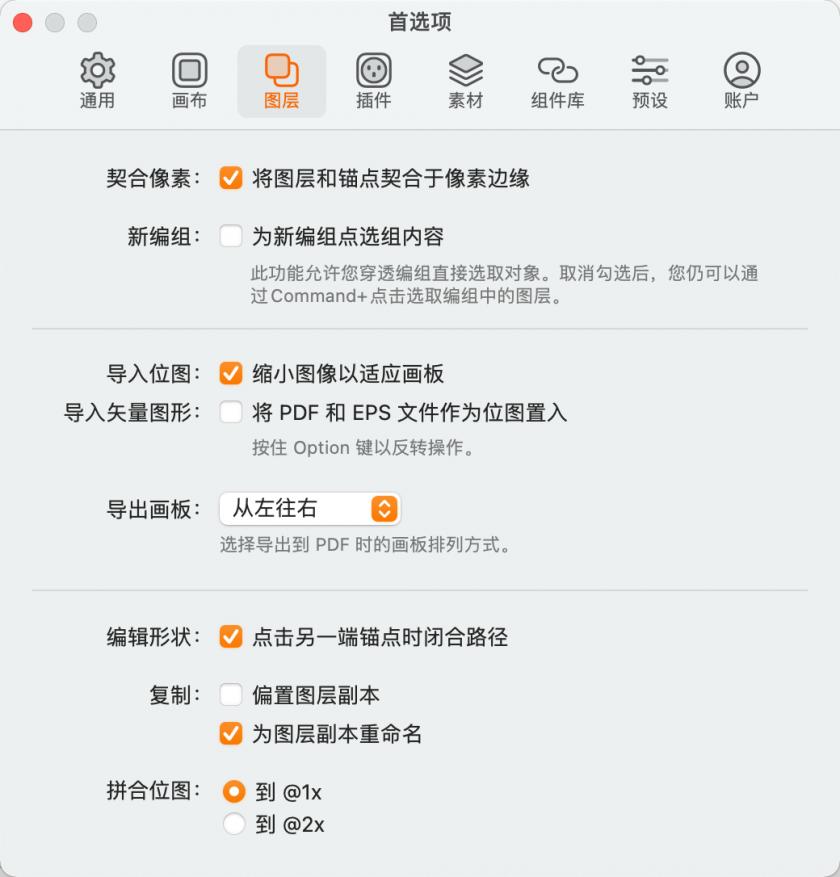Open the 素材 tab
840x877 pixels.
point(465,80)
